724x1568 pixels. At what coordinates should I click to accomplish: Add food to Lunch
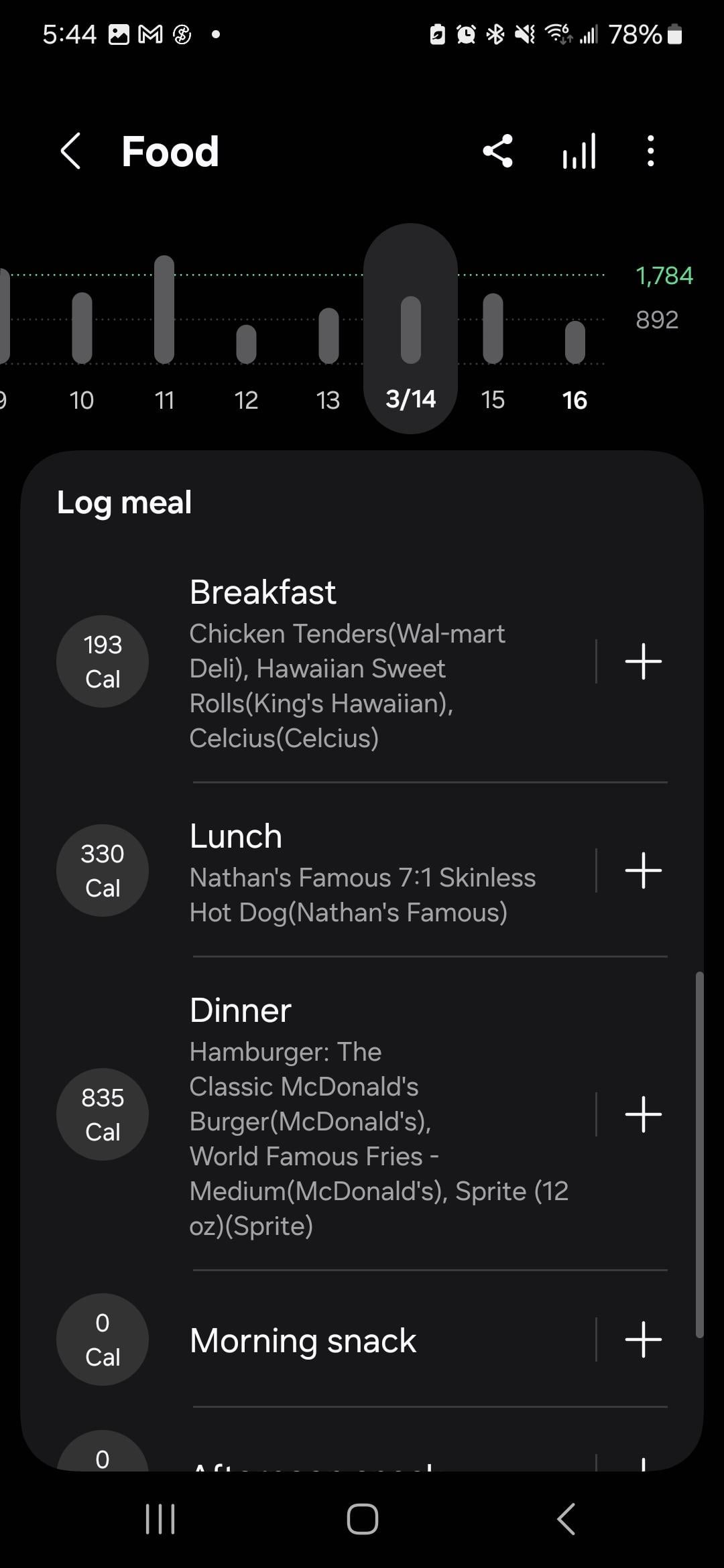(644, 870)
